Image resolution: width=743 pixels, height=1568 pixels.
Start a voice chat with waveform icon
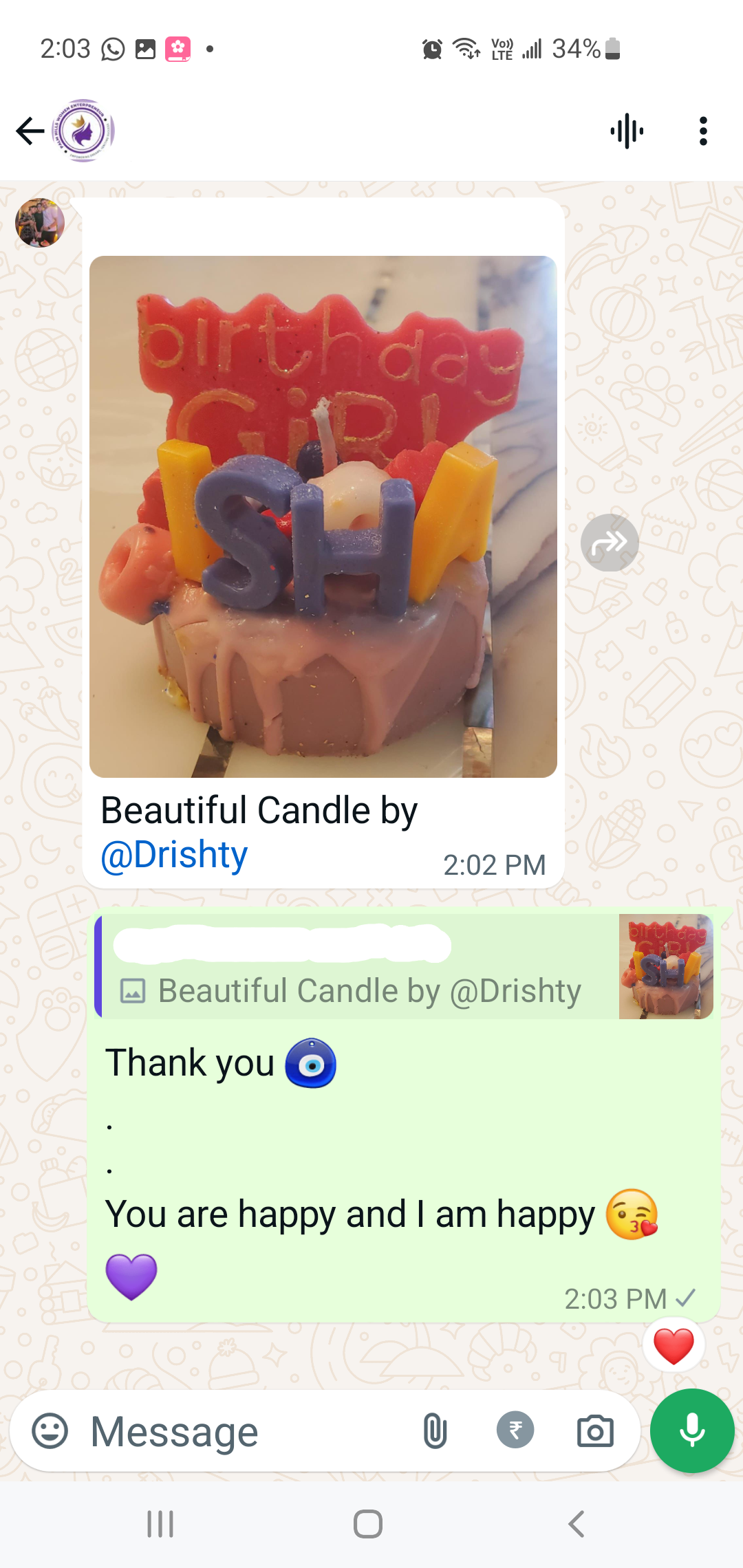coord(627,131)
